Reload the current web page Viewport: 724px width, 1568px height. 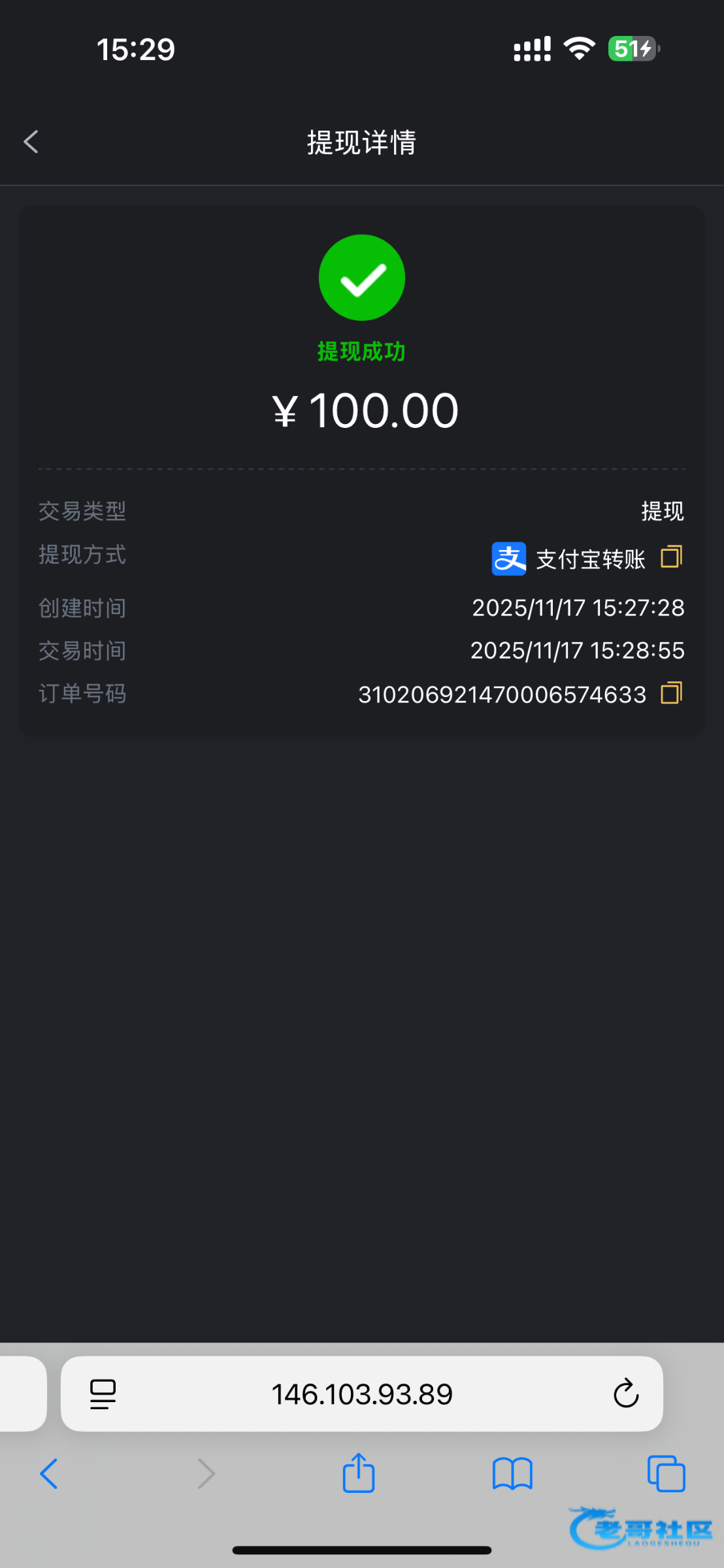pos(625,1394)
